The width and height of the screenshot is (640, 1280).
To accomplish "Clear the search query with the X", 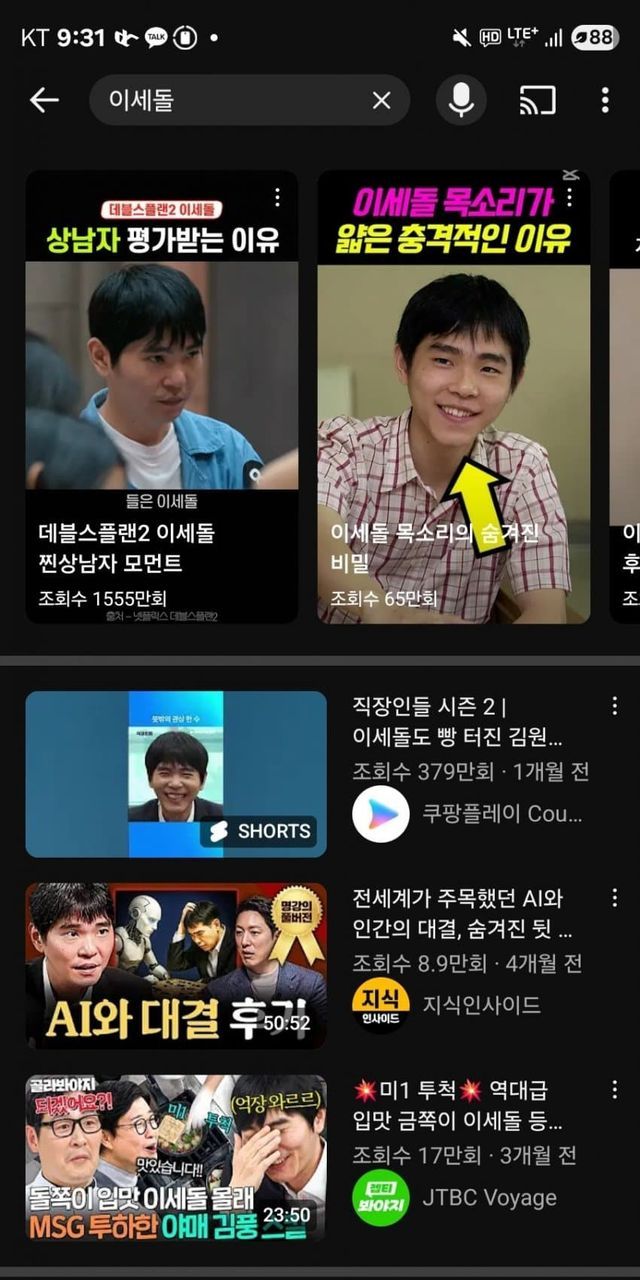I will coord(381,100).
